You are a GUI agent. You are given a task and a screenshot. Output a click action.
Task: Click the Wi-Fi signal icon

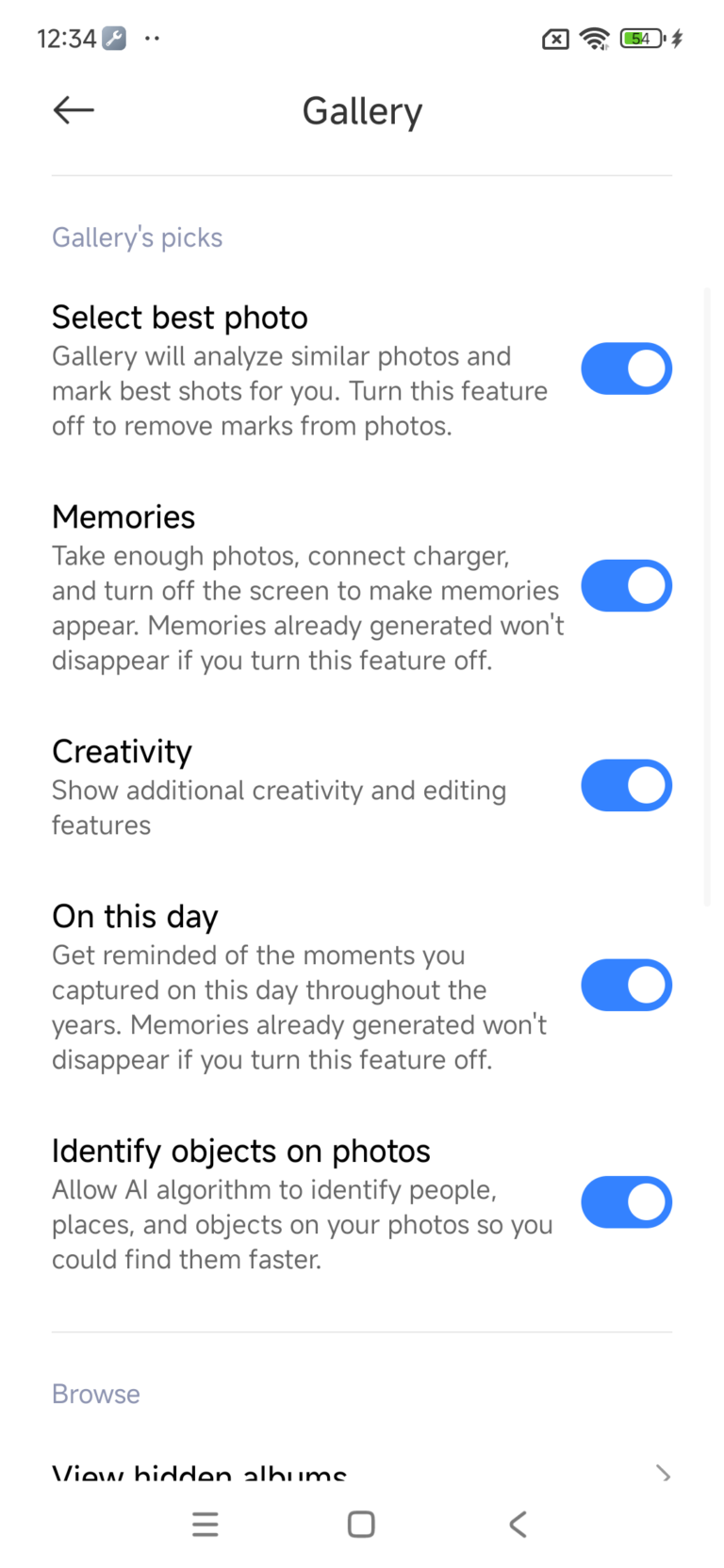(x=596, y=38)
